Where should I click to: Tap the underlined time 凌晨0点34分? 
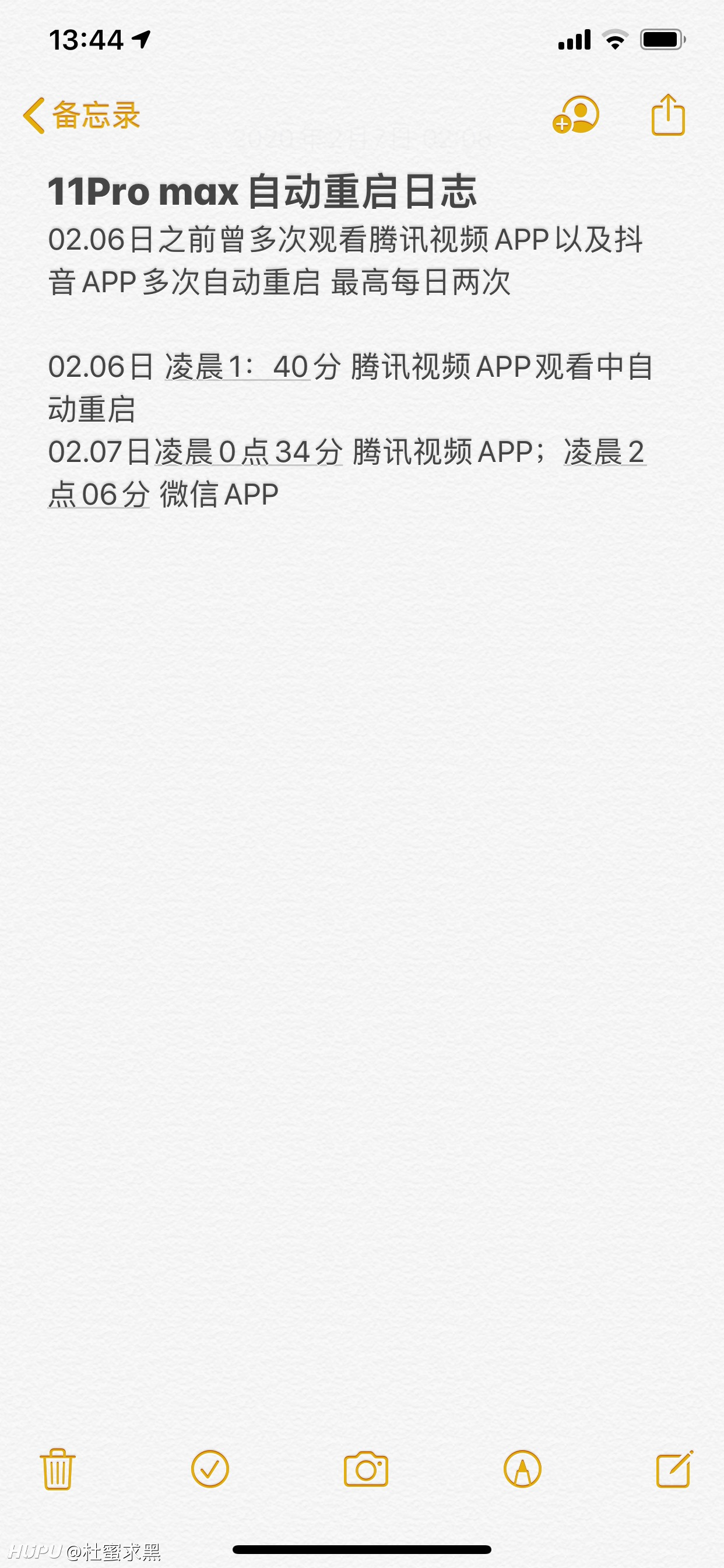coord(248,452)
